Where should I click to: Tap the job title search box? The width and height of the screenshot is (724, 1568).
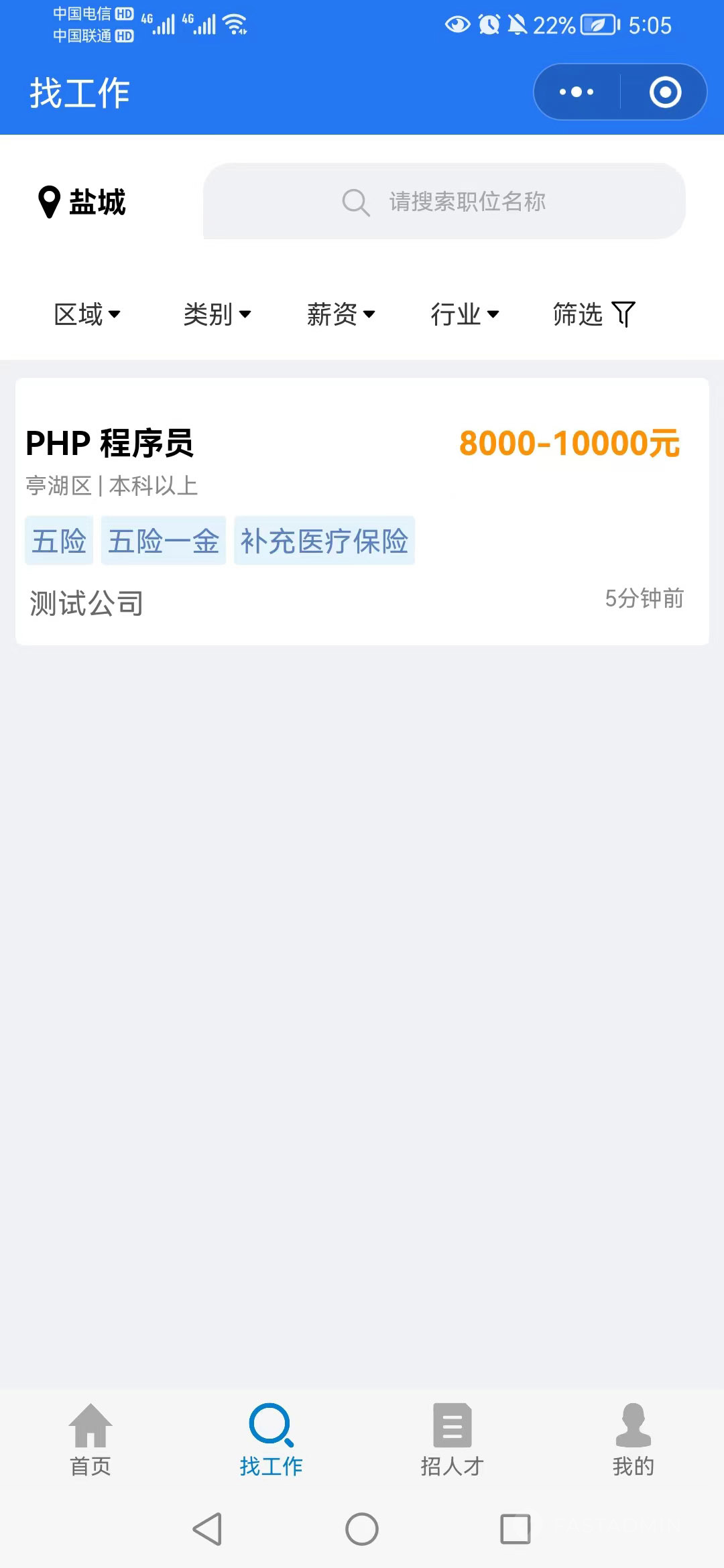click(x=444, y=201)
